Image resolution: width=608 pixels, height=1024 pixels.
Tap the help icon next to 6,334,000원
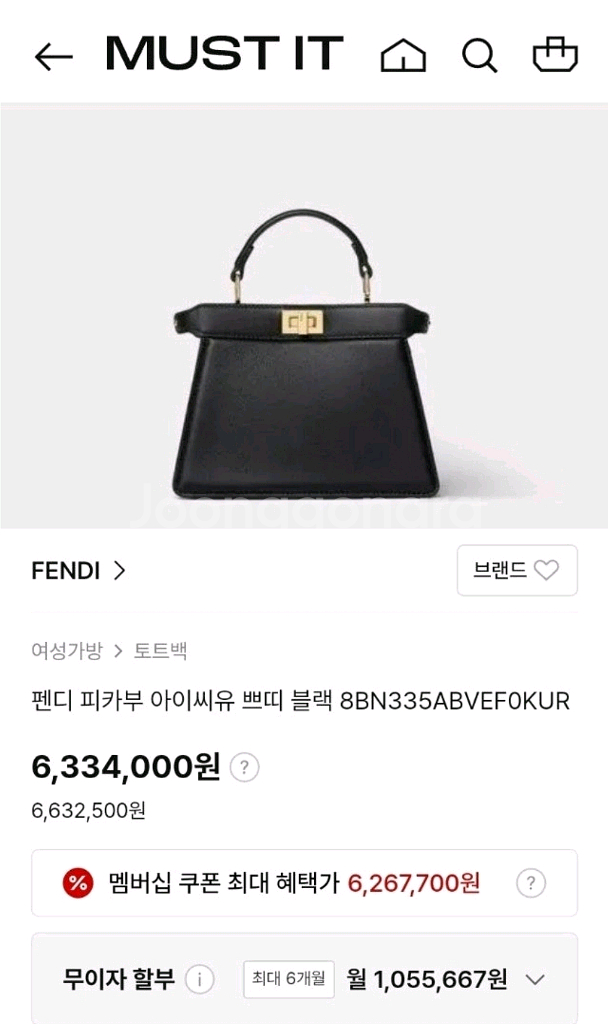[244, 768]
